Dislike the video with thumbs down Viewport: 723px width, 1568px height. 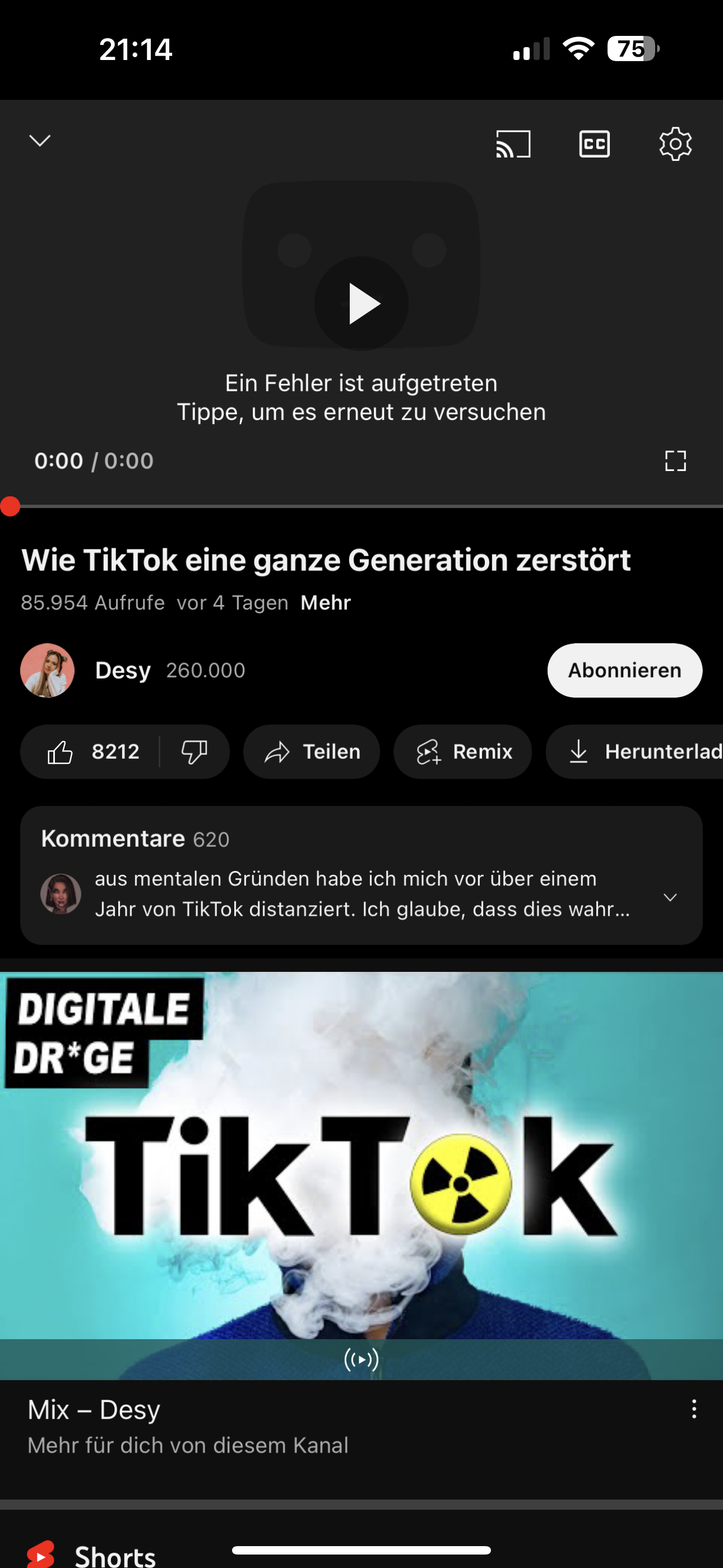point(194,751)
